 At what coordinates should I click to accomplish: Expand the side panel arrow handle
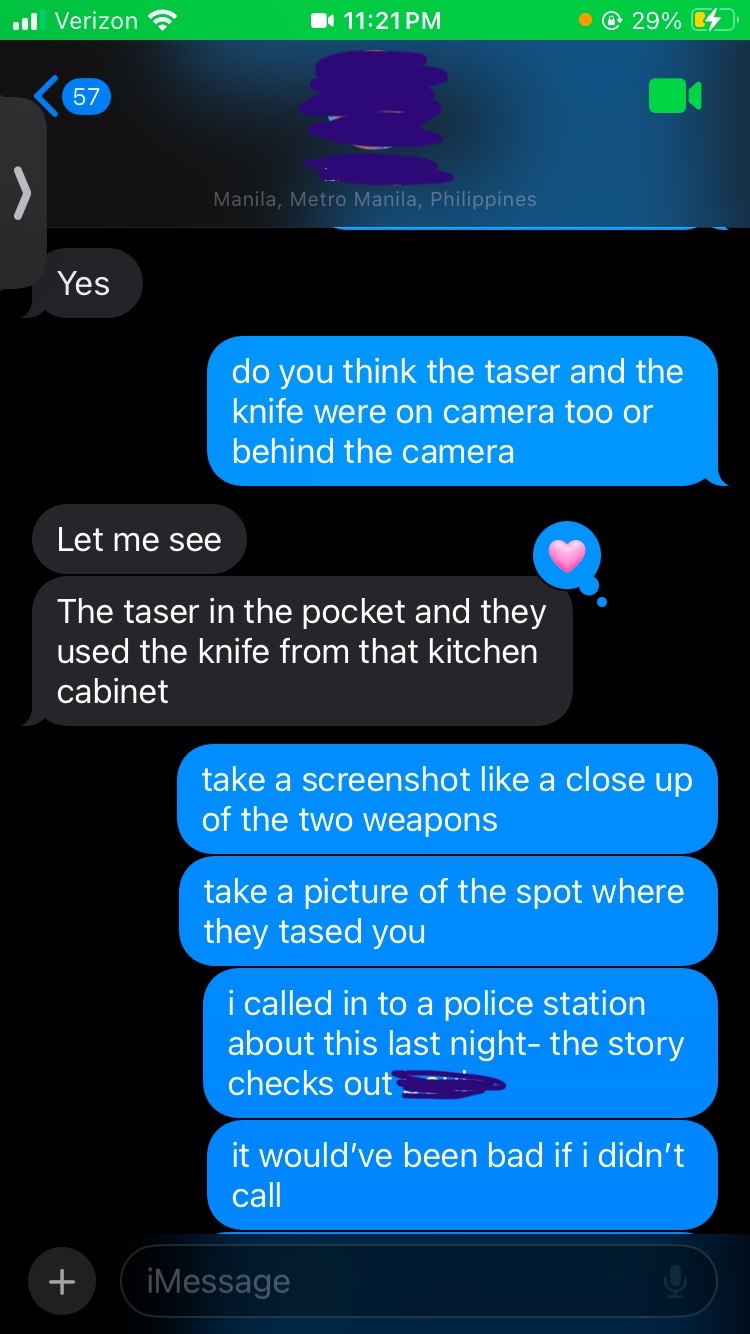(x=22, y=192)
